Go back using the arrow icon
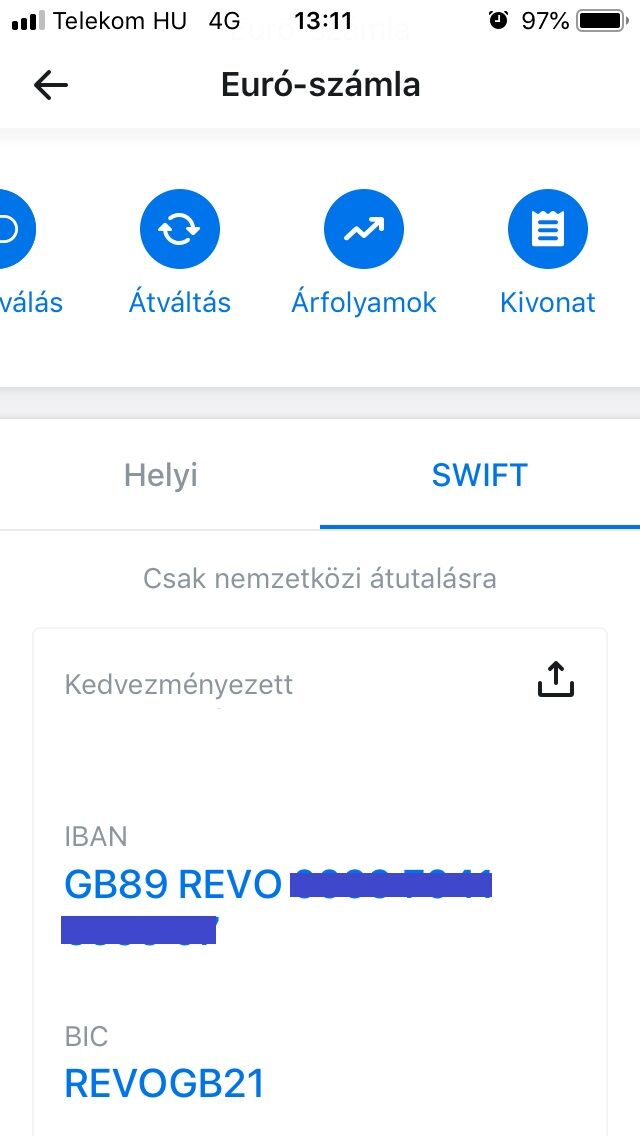This screenshot has width=640, height=1136. coord(50,85)
